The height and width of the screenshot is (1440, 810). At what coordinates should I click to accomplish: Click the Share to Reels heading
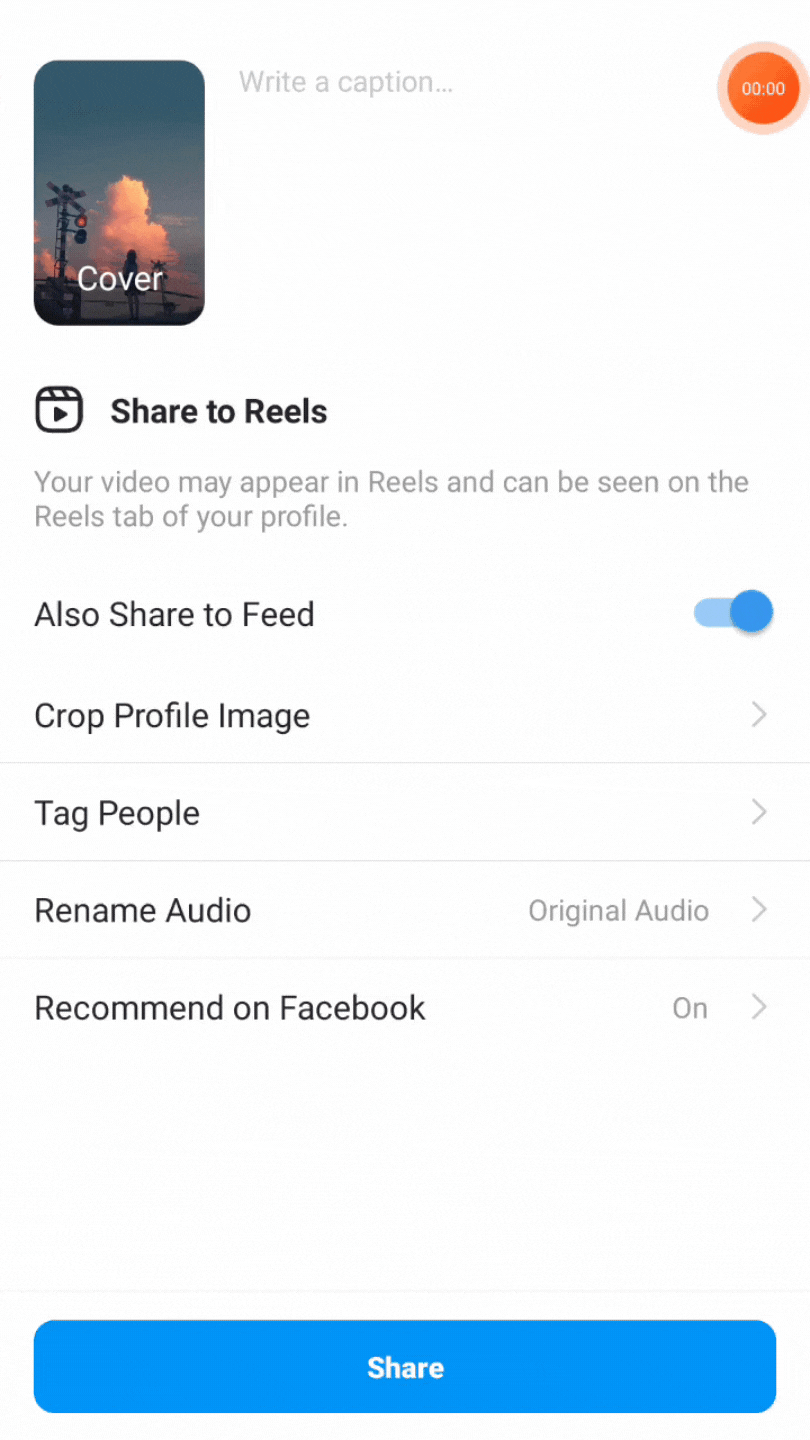click(219, 411)
